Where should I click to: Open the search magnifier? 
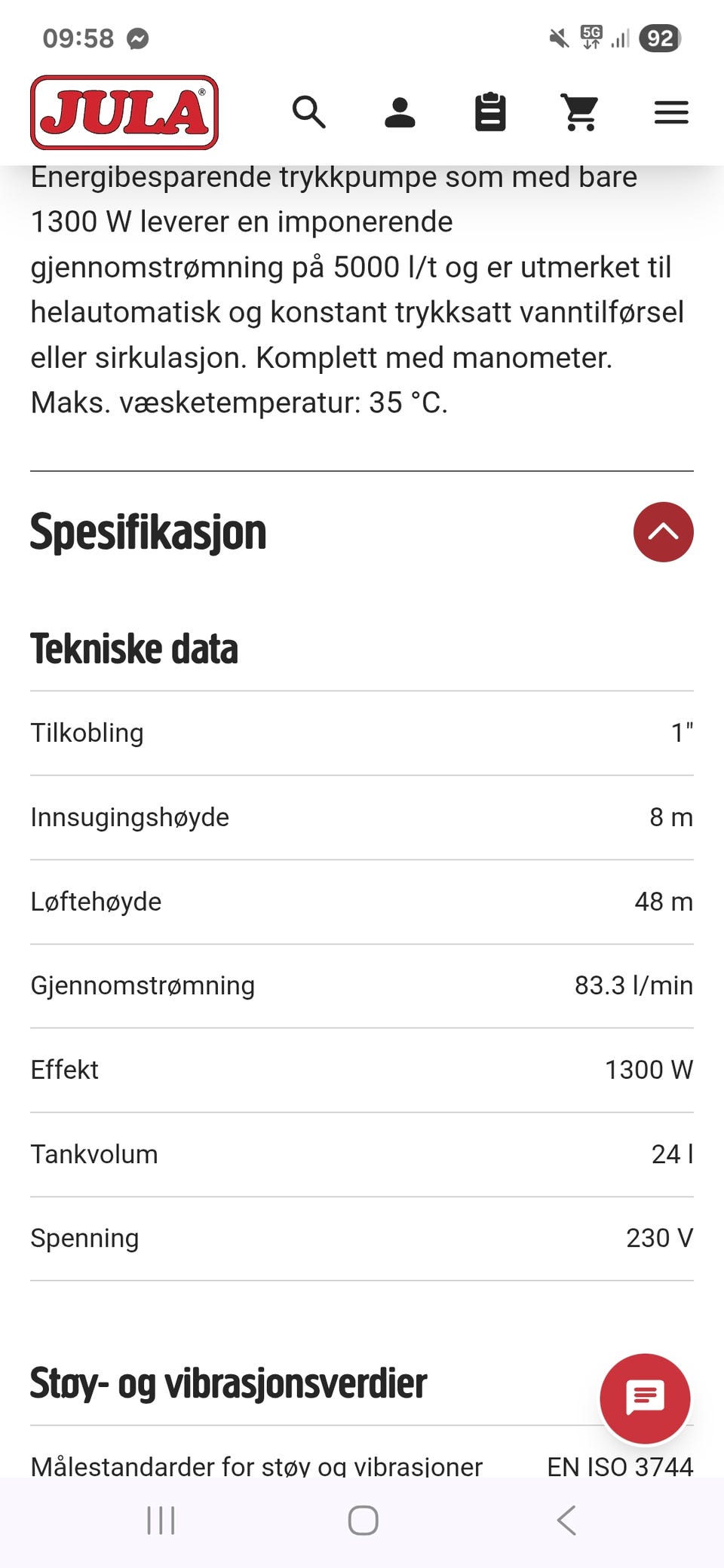coord(309,112)
